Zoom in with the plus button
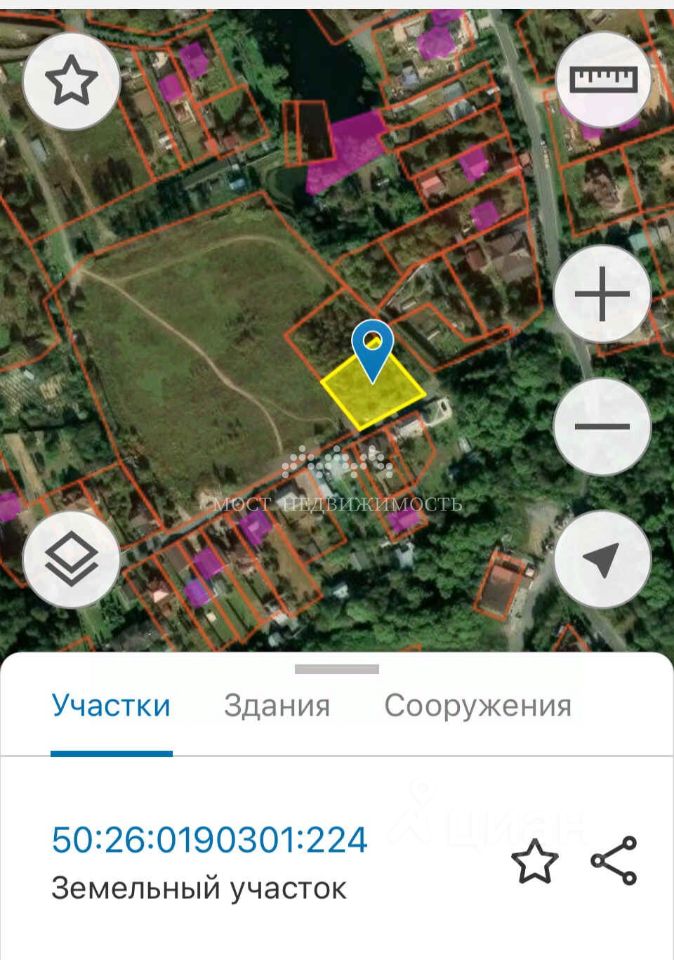 [602, 297]
